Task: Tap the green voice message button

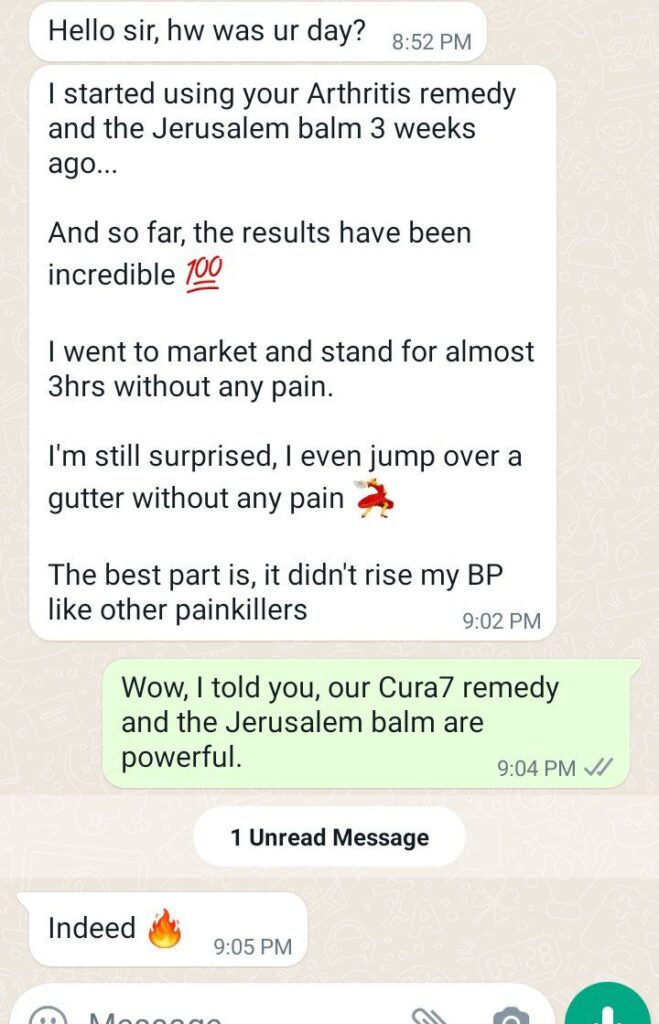Action: (609, 1010)
